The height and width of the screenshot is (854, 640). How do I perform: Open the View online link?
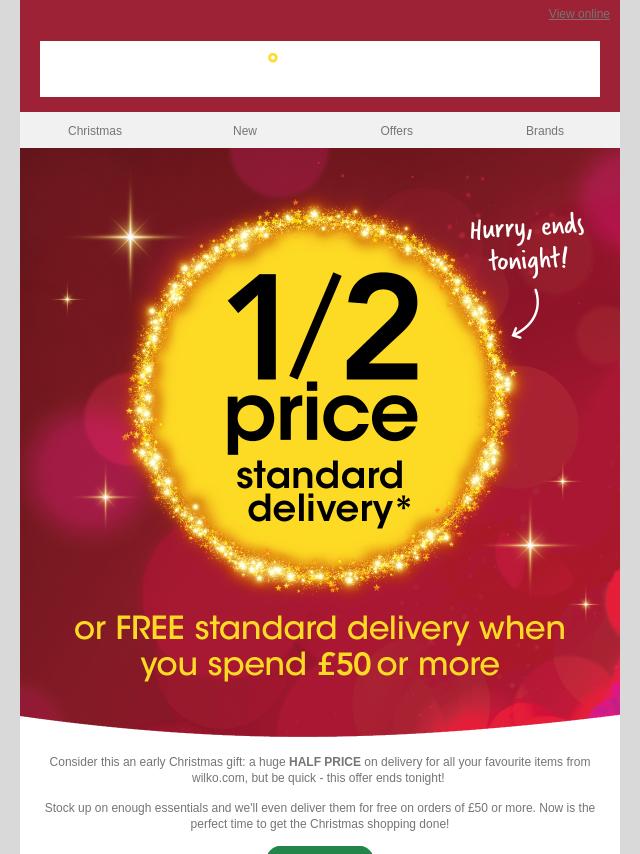coord(578,14)
